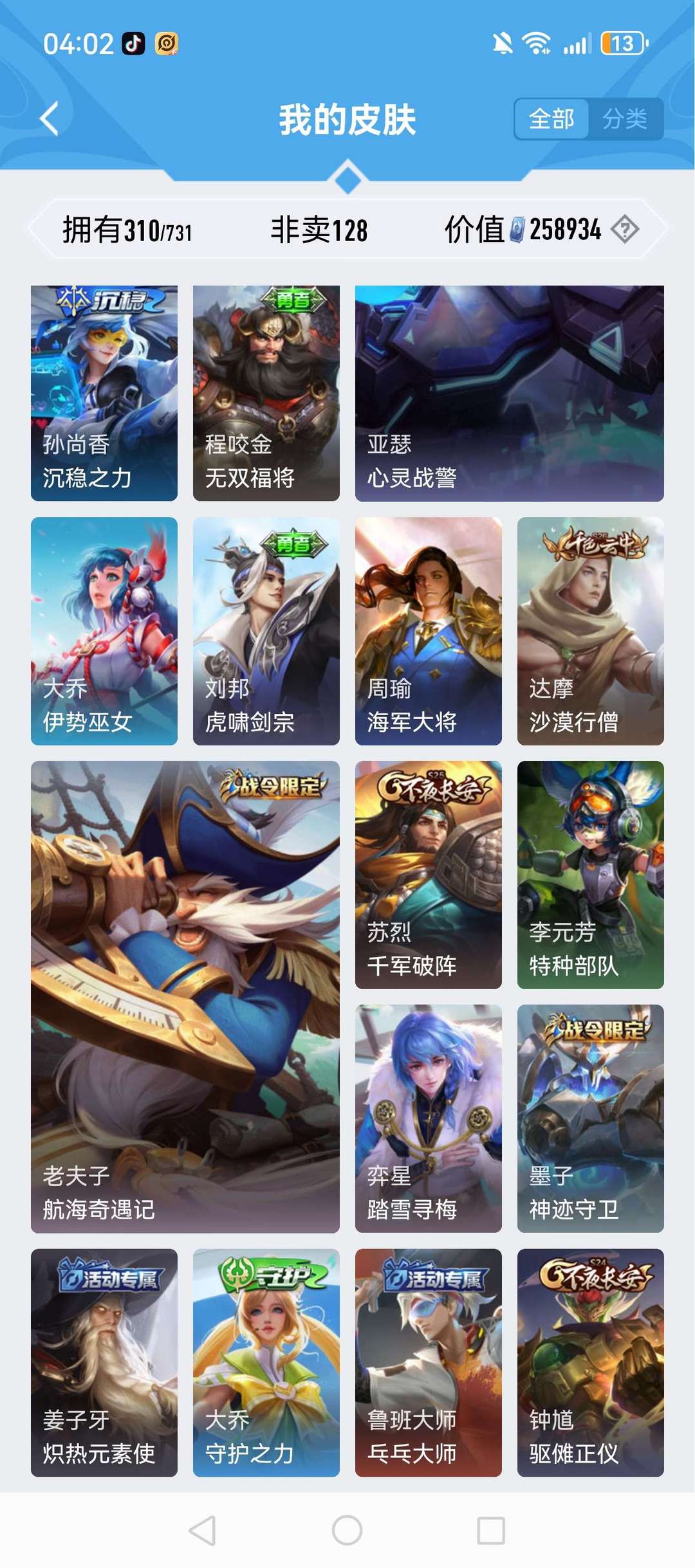Open 程咬金 无双福将 skin card
Viewport: 695px width, 1568px height.
coord(266,394)
